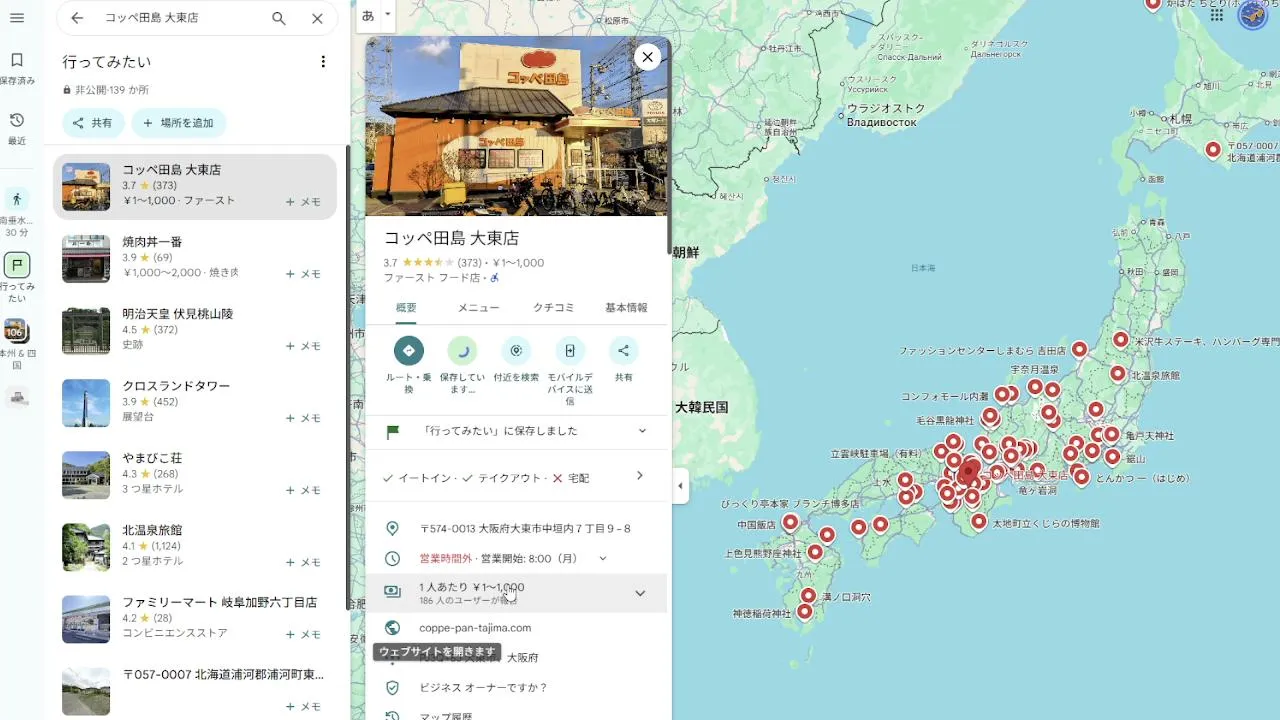Get directions with ルート・乗換 button
The width and height of the screenshot is (1280, 720).
coord(408,364)
